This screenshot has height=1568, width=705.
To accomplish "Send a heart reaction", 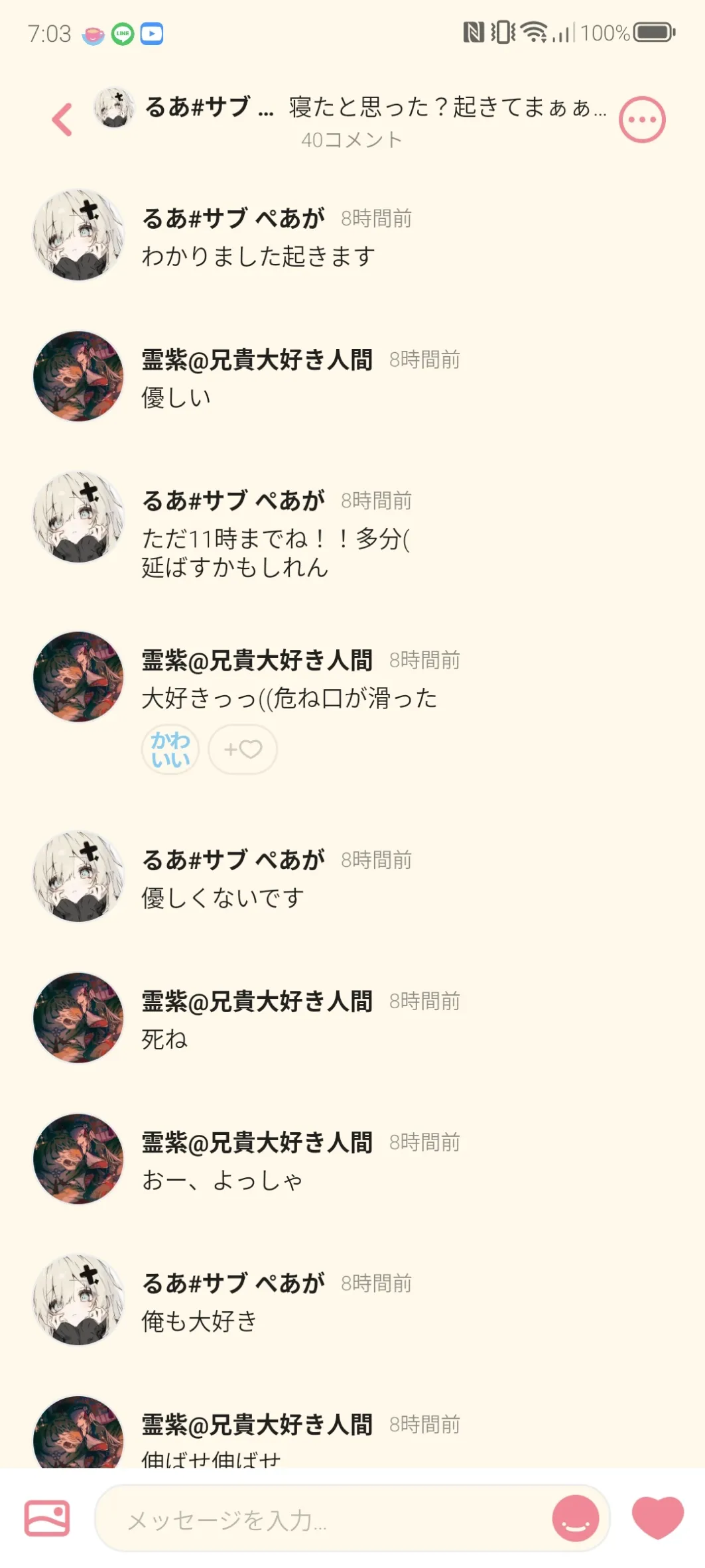I will click(657, 1517).
